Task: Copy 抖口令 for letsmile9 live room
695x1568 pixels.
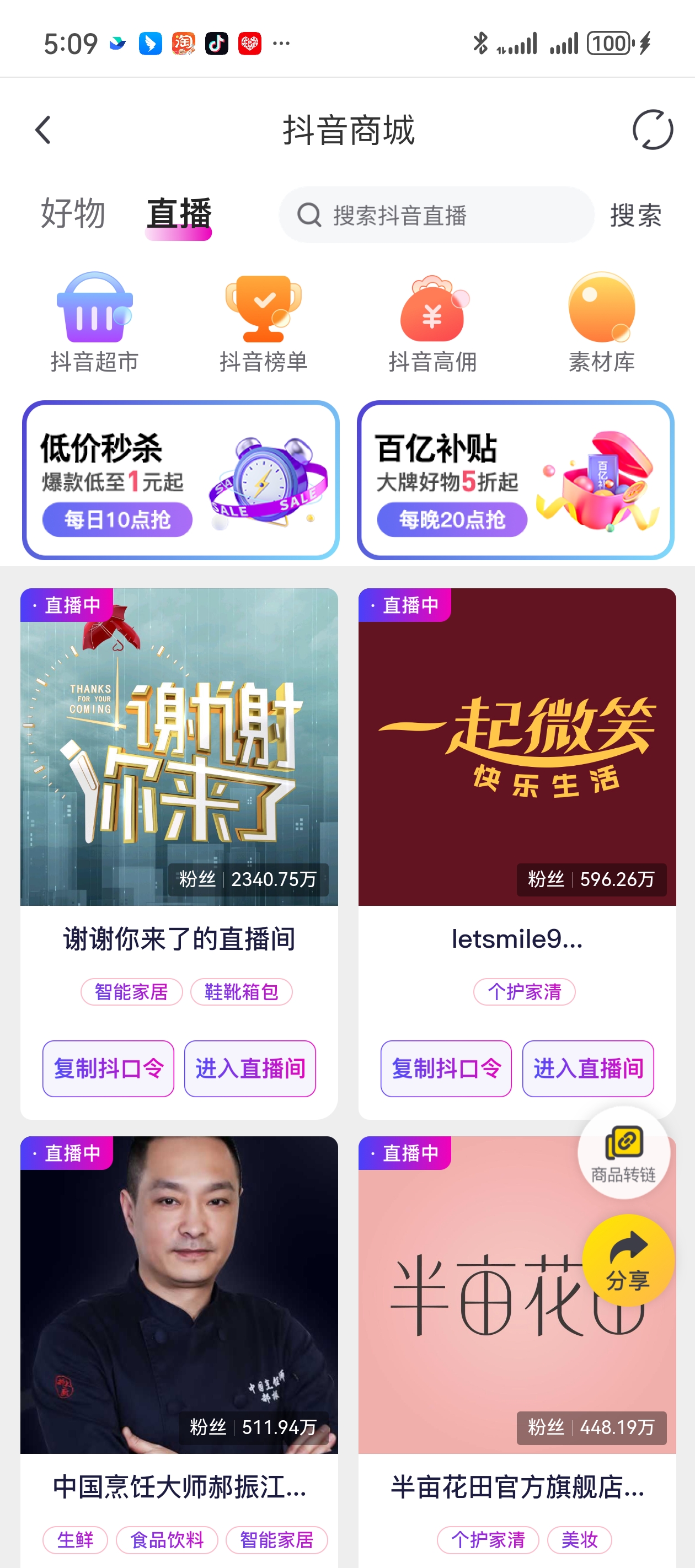Action: click(x=446, y=1068)
